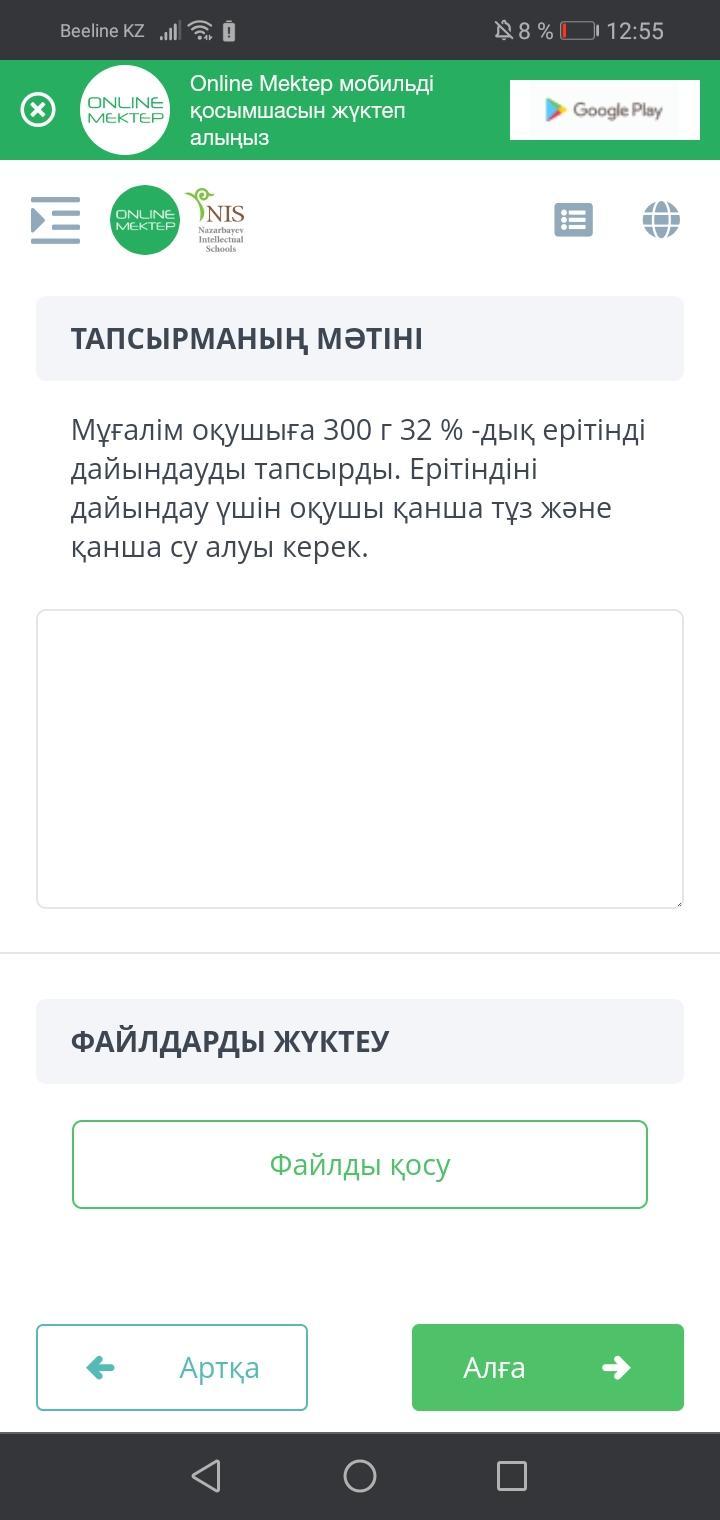720x1520 pixels.
Task: Open the task list icon
Action: point(573,220)
